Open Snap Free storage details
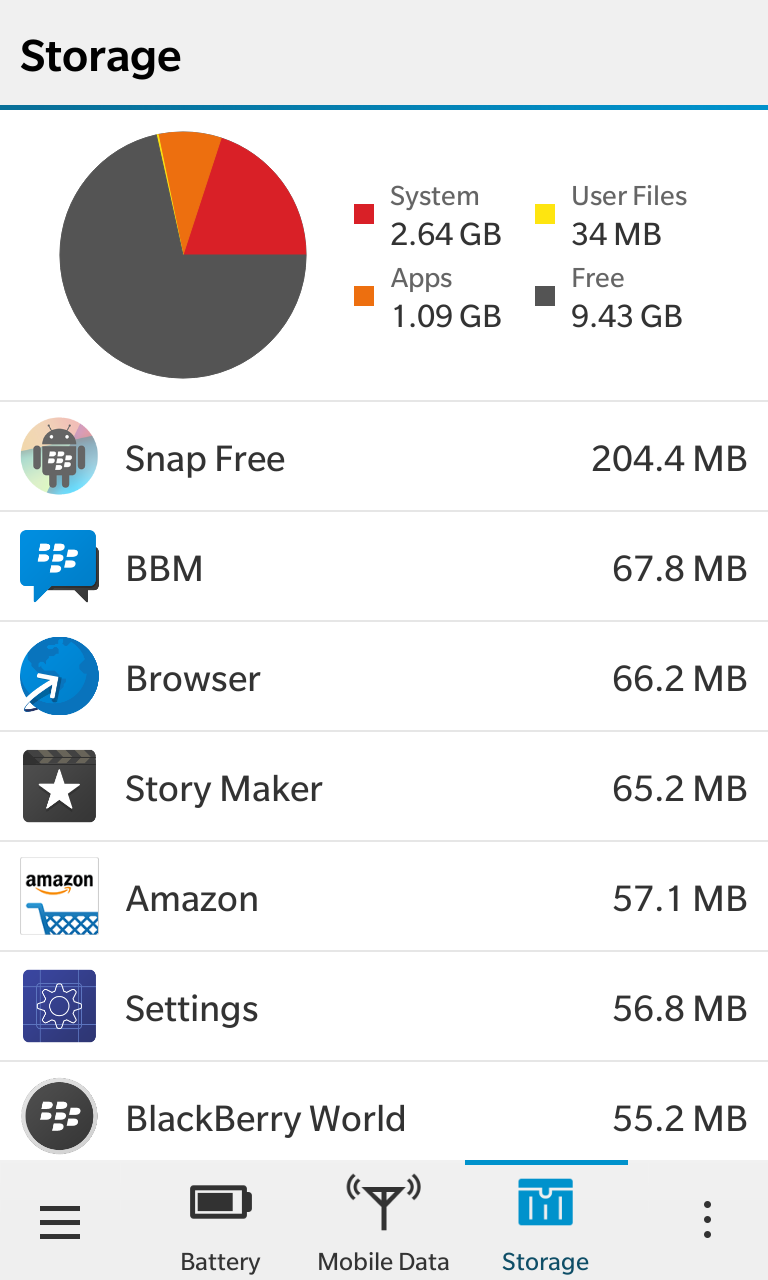 384,457
